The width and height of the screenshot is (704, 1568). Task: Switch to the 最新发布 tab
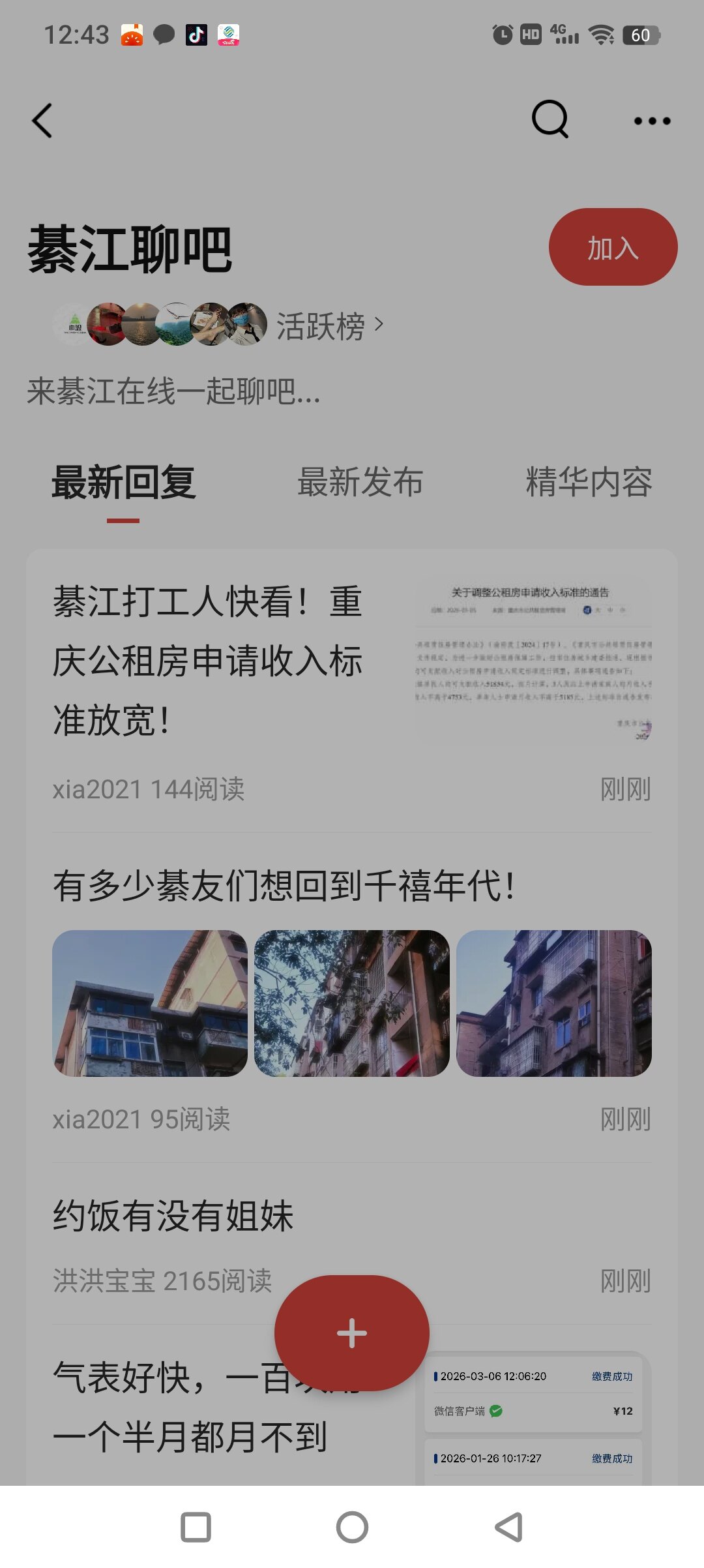pyautogui.click(x=360, y=483)
